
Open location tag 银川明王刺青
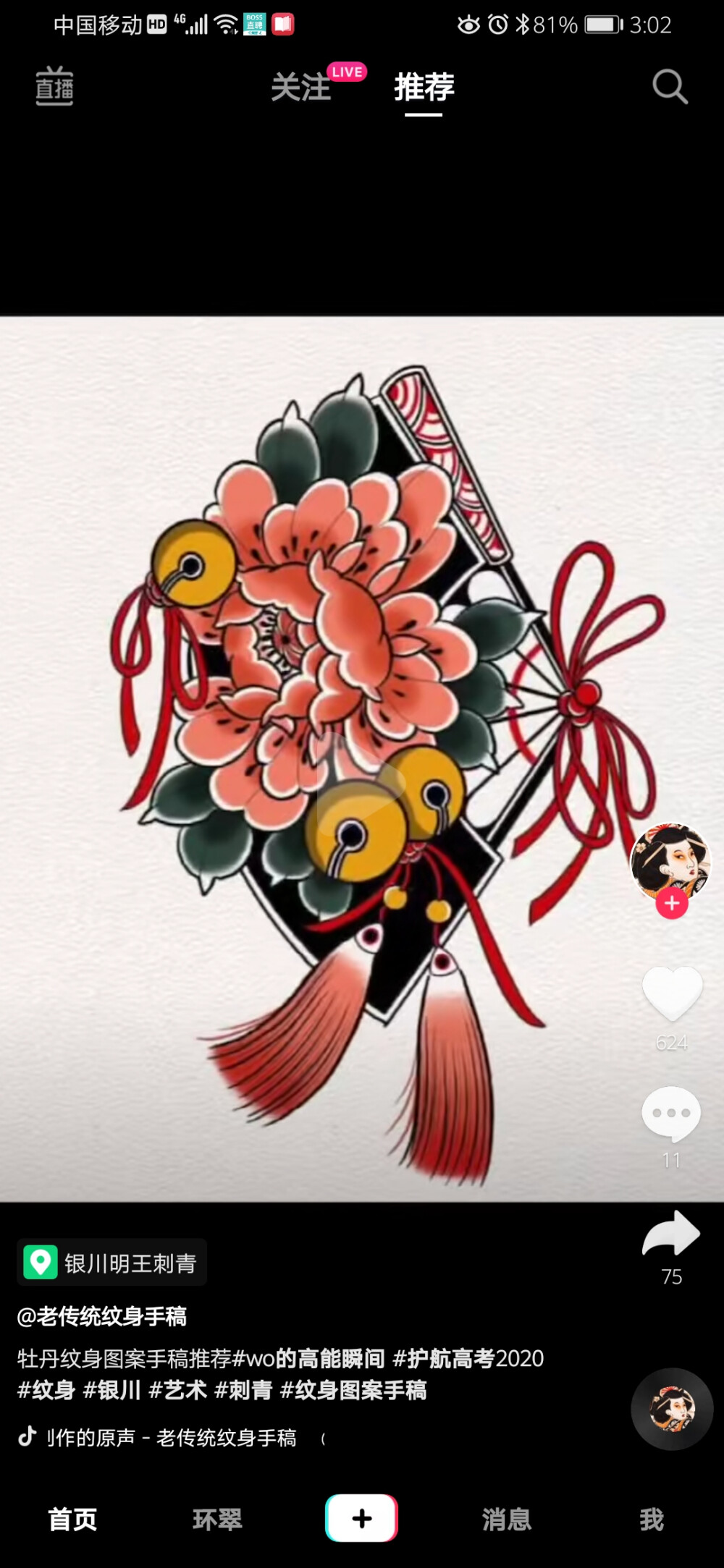(x=112, y=1263)
